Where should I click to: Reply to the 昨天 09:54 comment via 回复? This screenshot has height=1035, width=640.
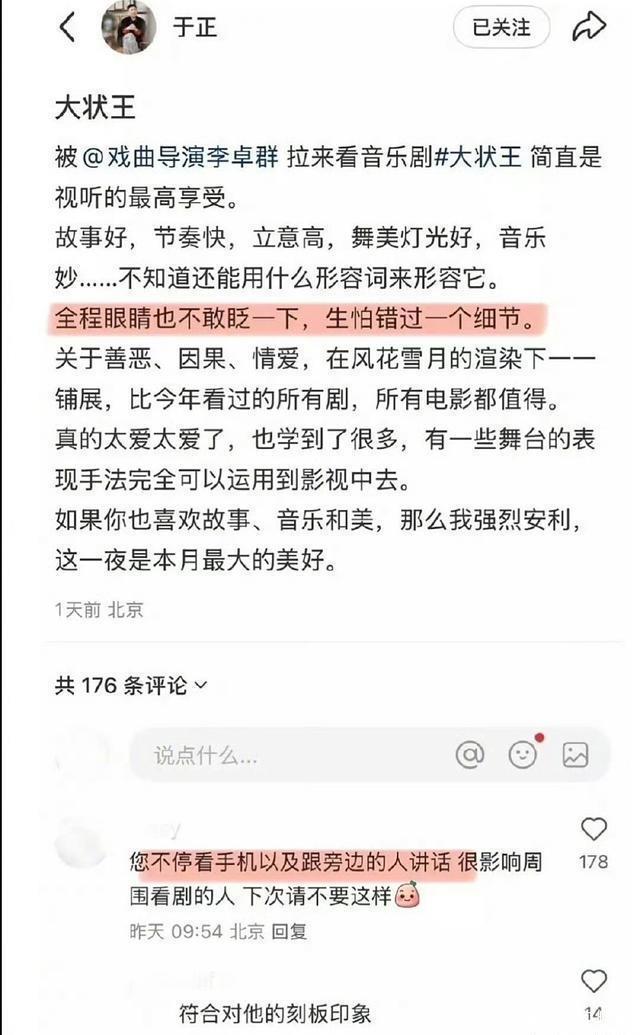(292, 931)
